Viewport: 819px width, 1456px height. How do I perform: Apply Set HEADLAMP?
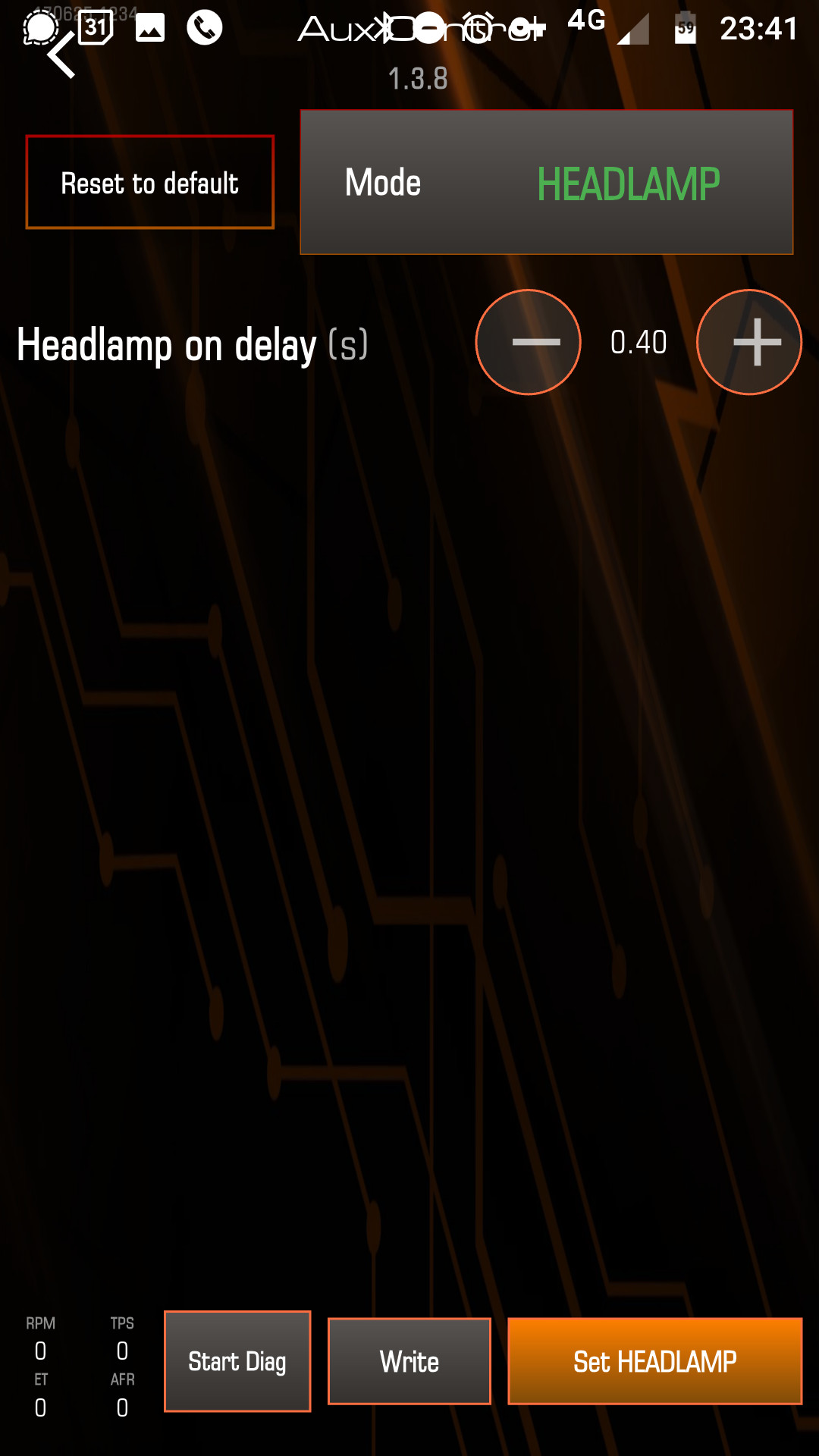click(655, 1361)
